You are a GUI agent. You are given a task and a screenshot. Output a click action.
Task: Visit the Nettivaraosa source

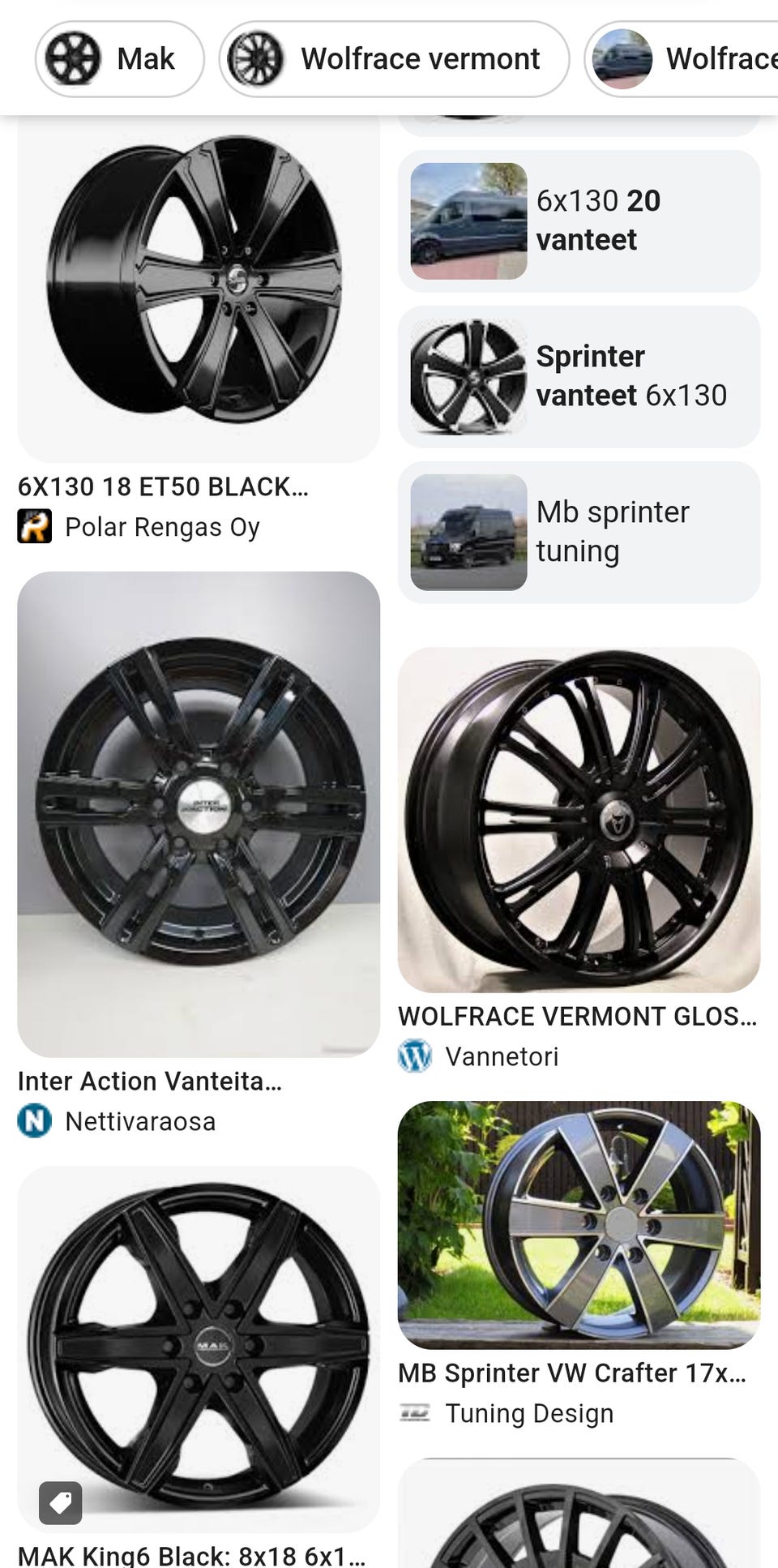click(x=140, y=1121)
